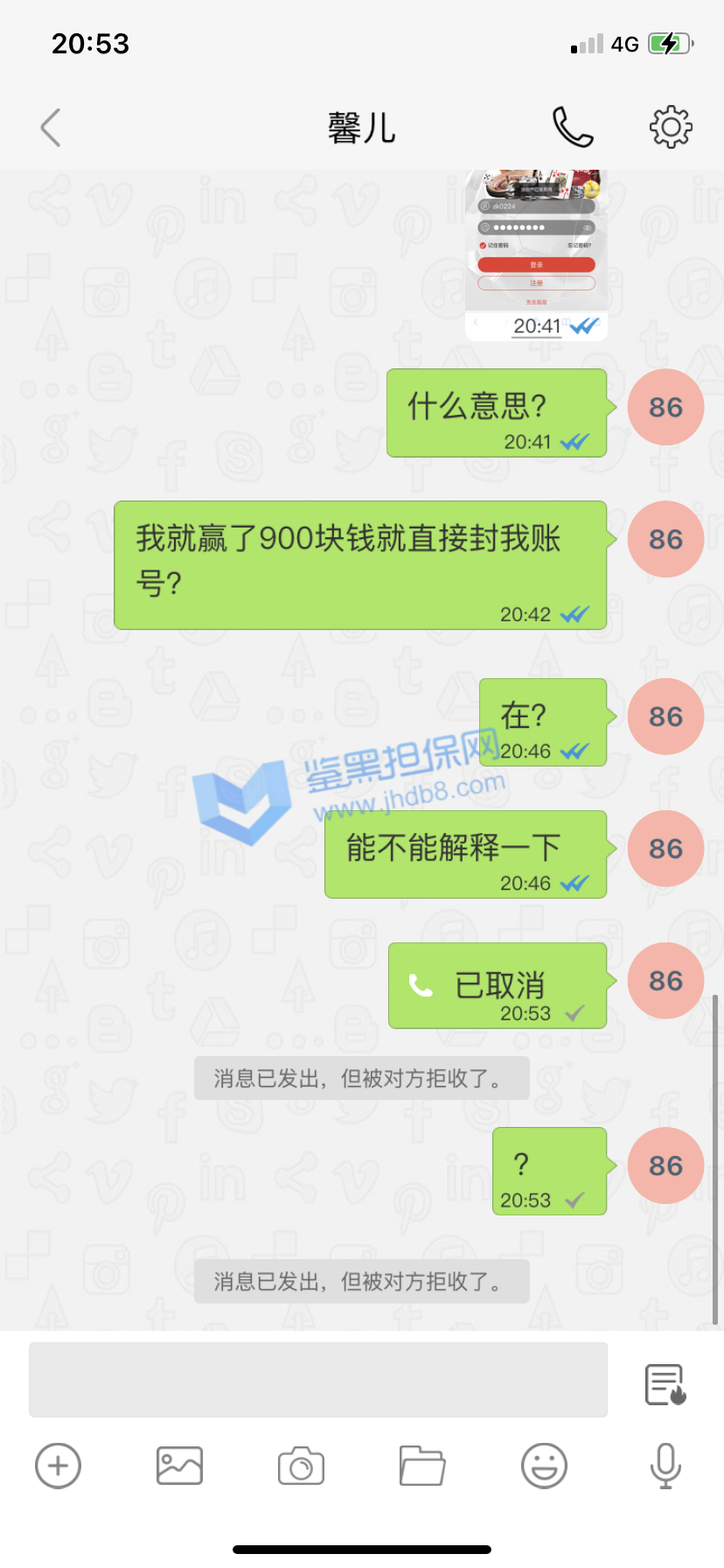Open the camera to take a photo

point(301,1466)
